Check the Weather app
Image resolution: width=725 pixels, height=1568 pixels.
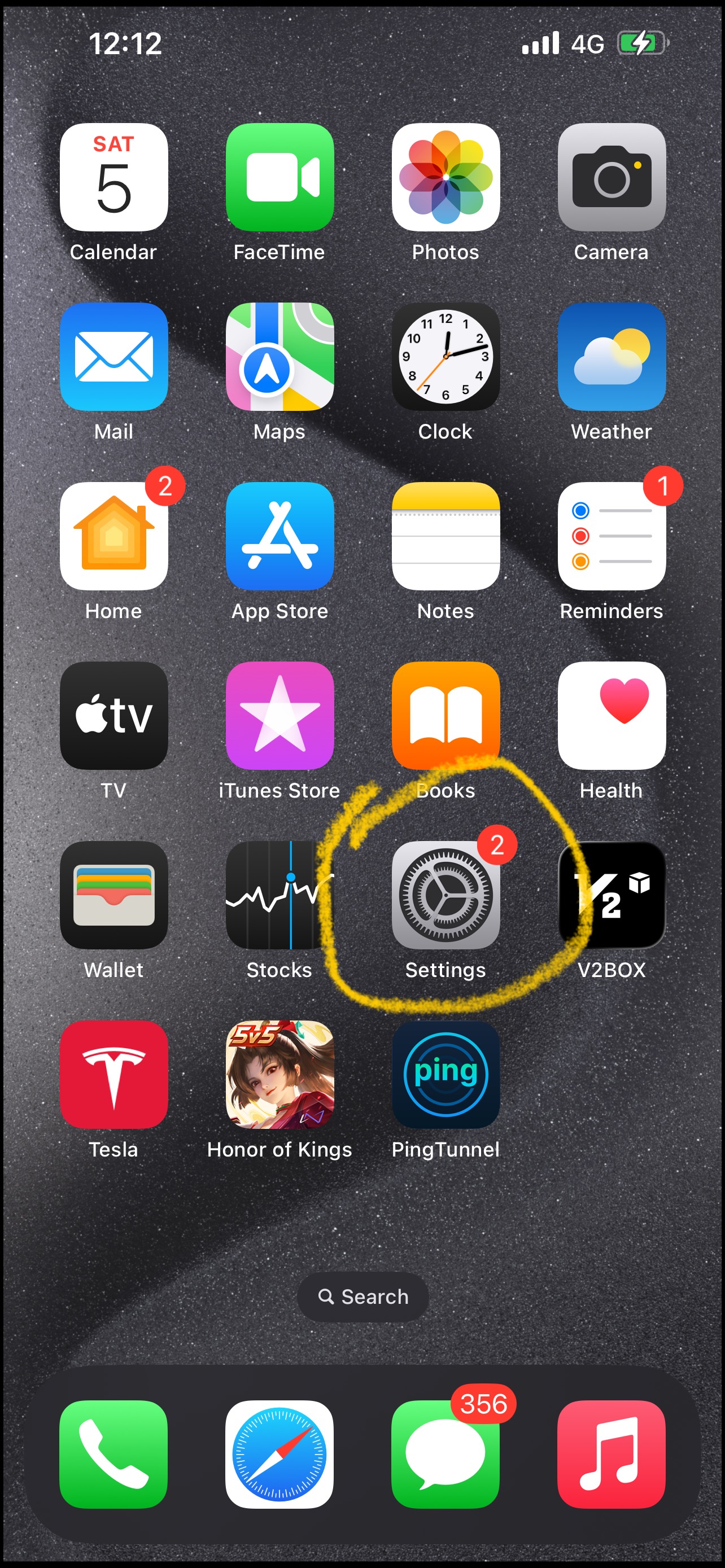pyautogui.click(x=612, y=357)
